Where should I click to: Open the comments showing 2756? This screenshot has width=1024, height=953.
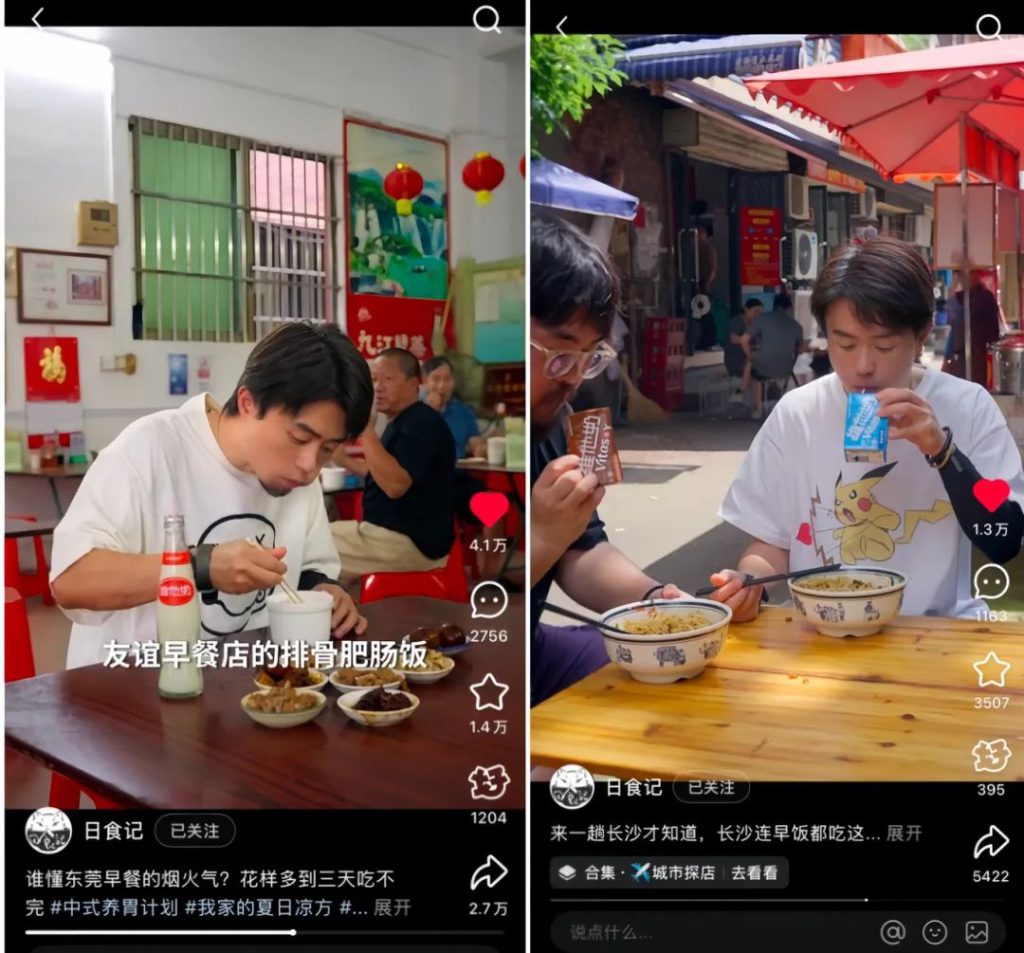488,600
